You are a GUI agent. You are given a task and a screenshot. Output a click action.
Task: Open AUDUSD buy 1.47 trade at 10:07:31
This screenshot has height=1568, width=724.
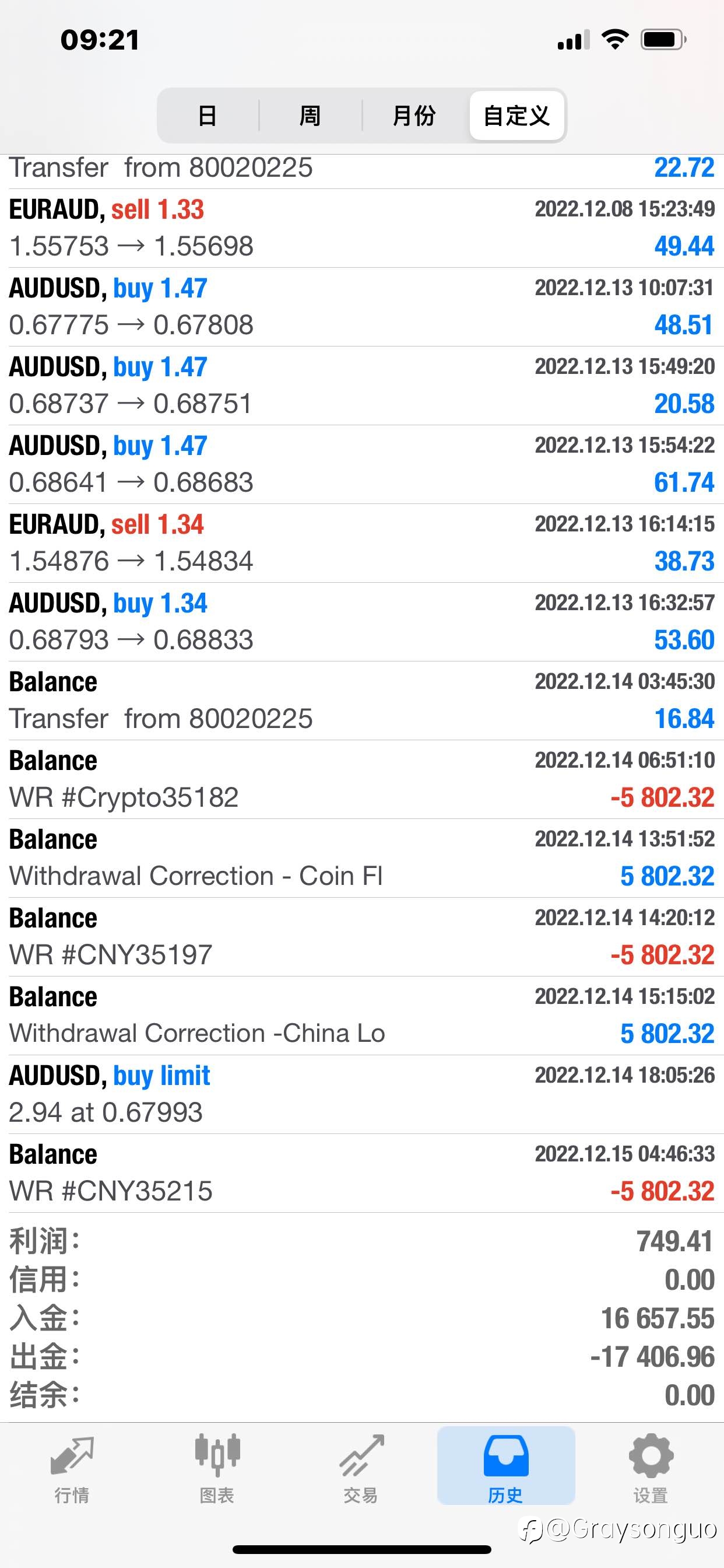[362, 307]
